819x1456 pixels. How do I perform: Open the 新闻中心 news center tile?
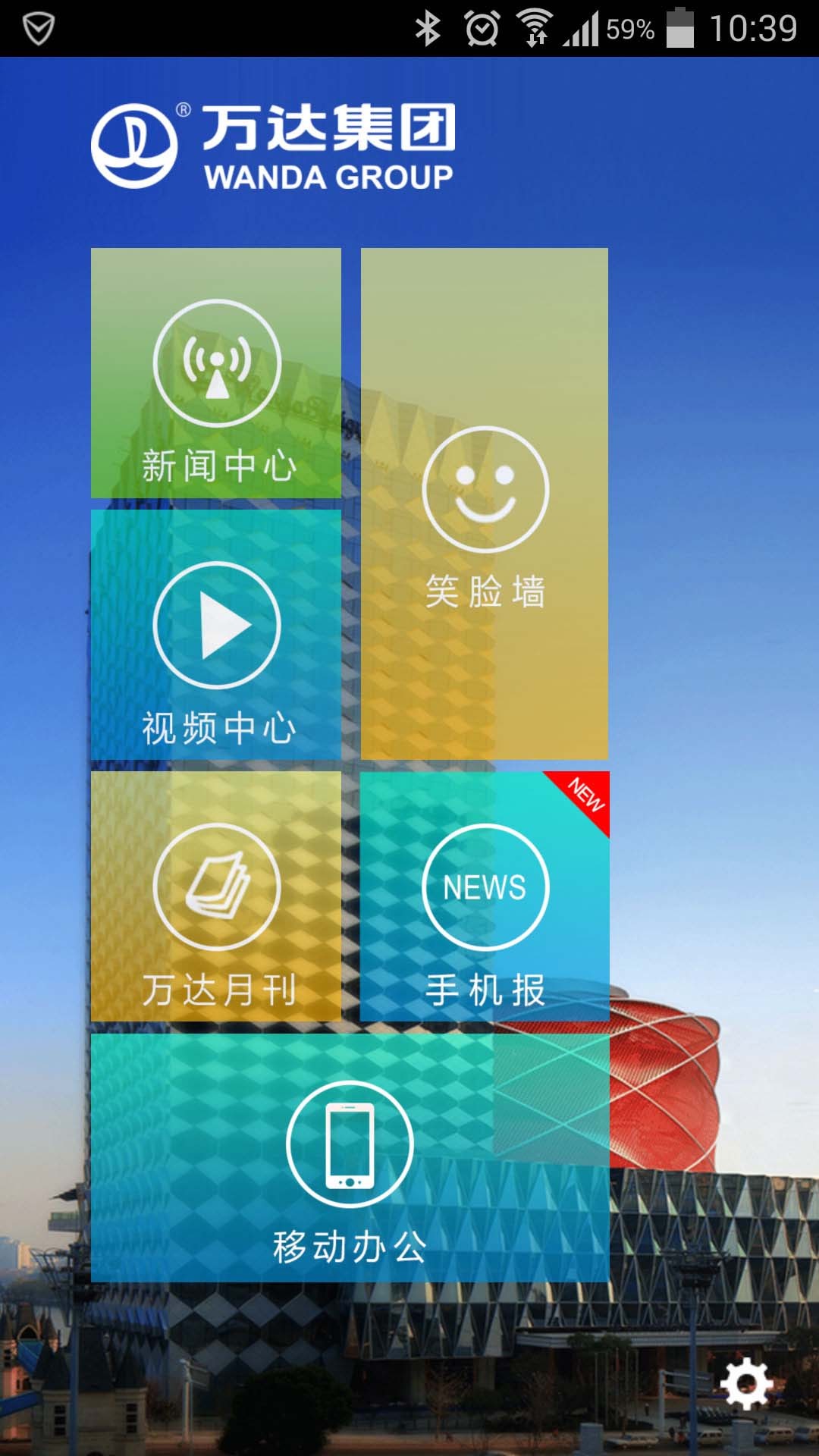[x=216, y=373]
